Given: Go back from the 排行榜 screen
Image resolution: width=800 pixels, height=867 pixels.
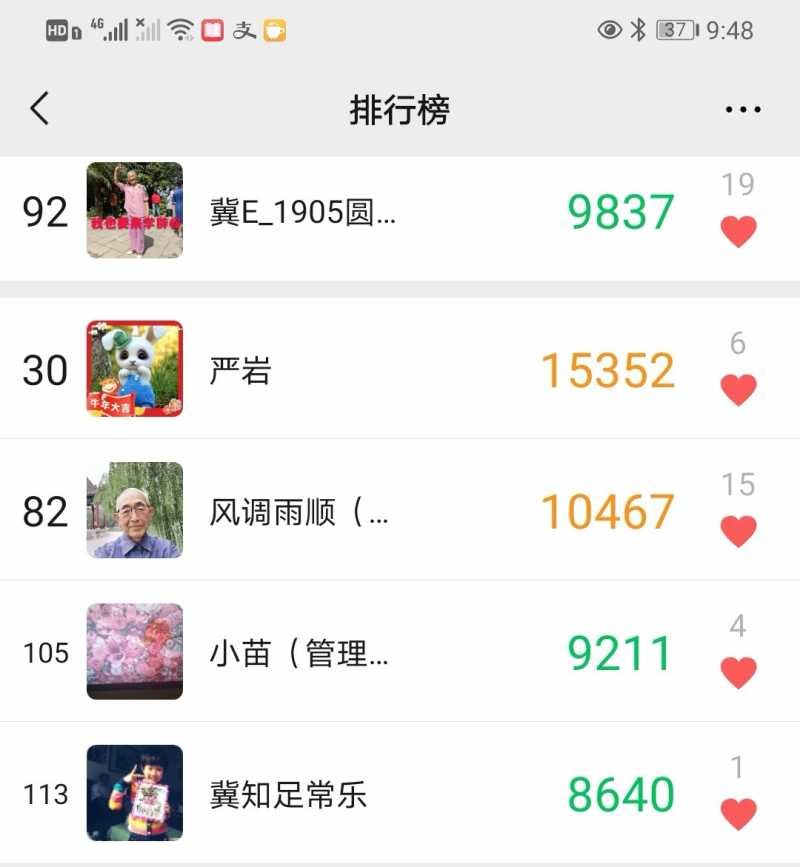Looking at the screenshot, I should click(x=40, y=109).
